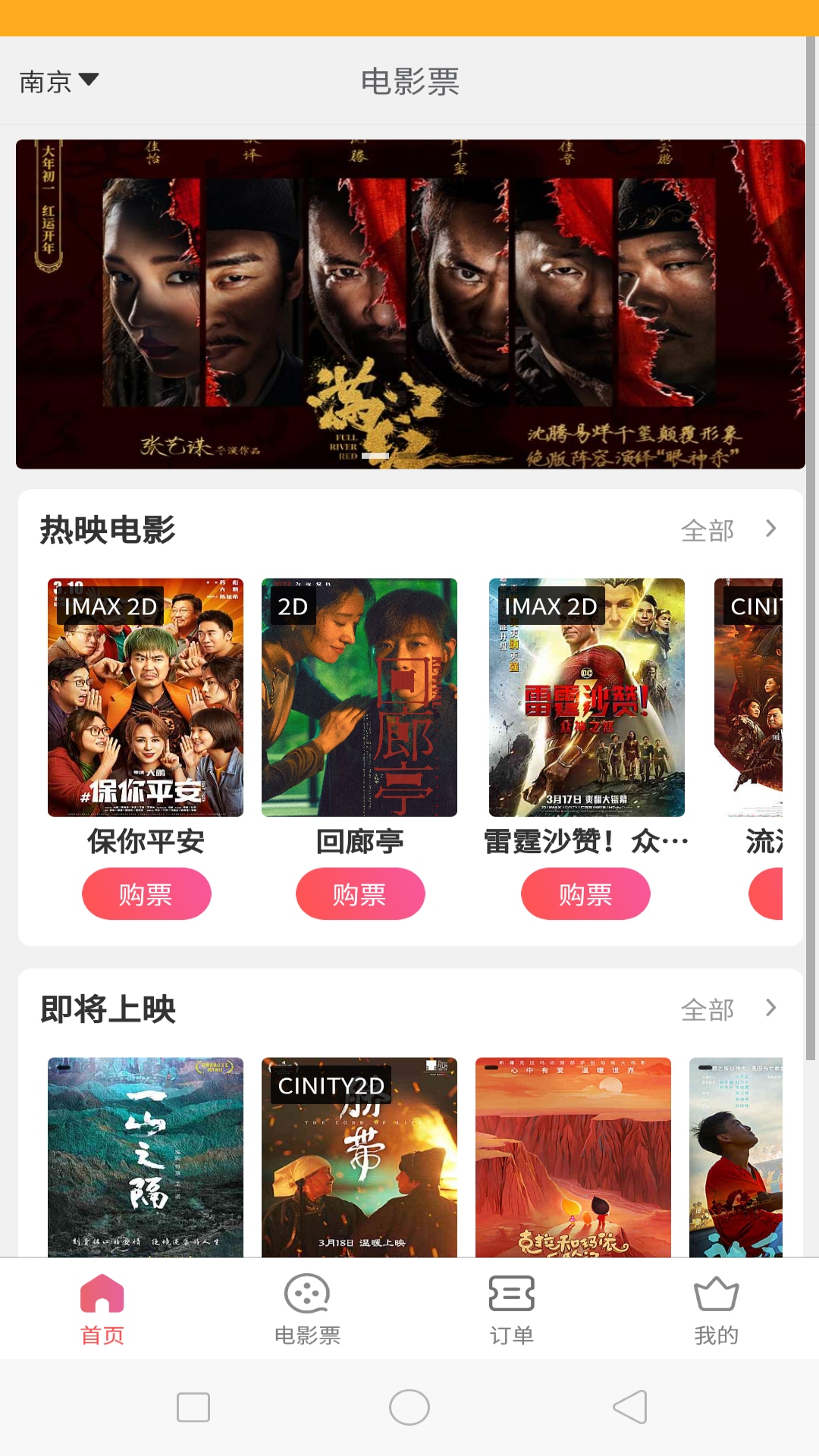Go to the 订单 orders tab
Screen dimensions: 819x1456
pyautogui.click(x=512, y=1310)
